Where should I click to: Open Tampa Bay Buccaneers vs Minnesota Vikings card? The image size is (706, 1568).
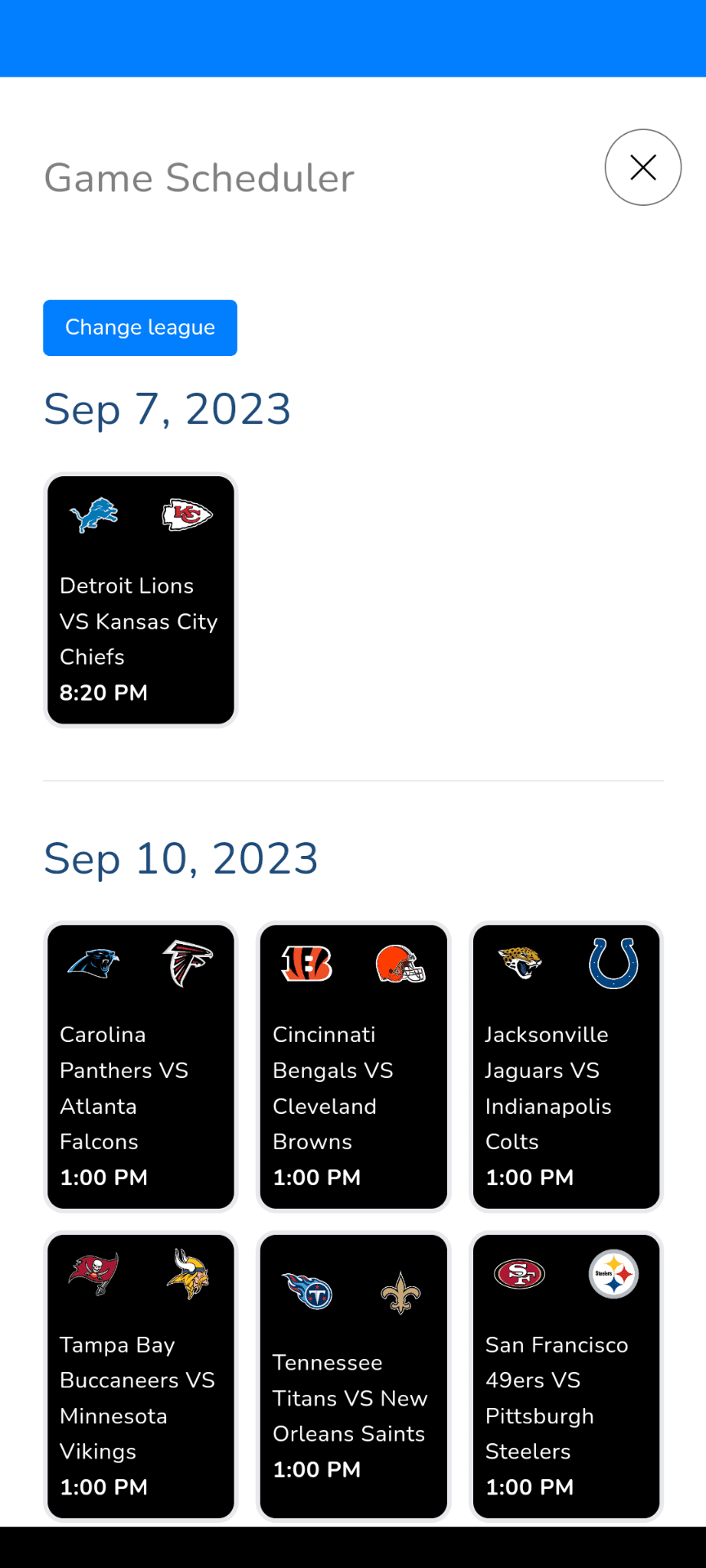[x=141, y=1376]
